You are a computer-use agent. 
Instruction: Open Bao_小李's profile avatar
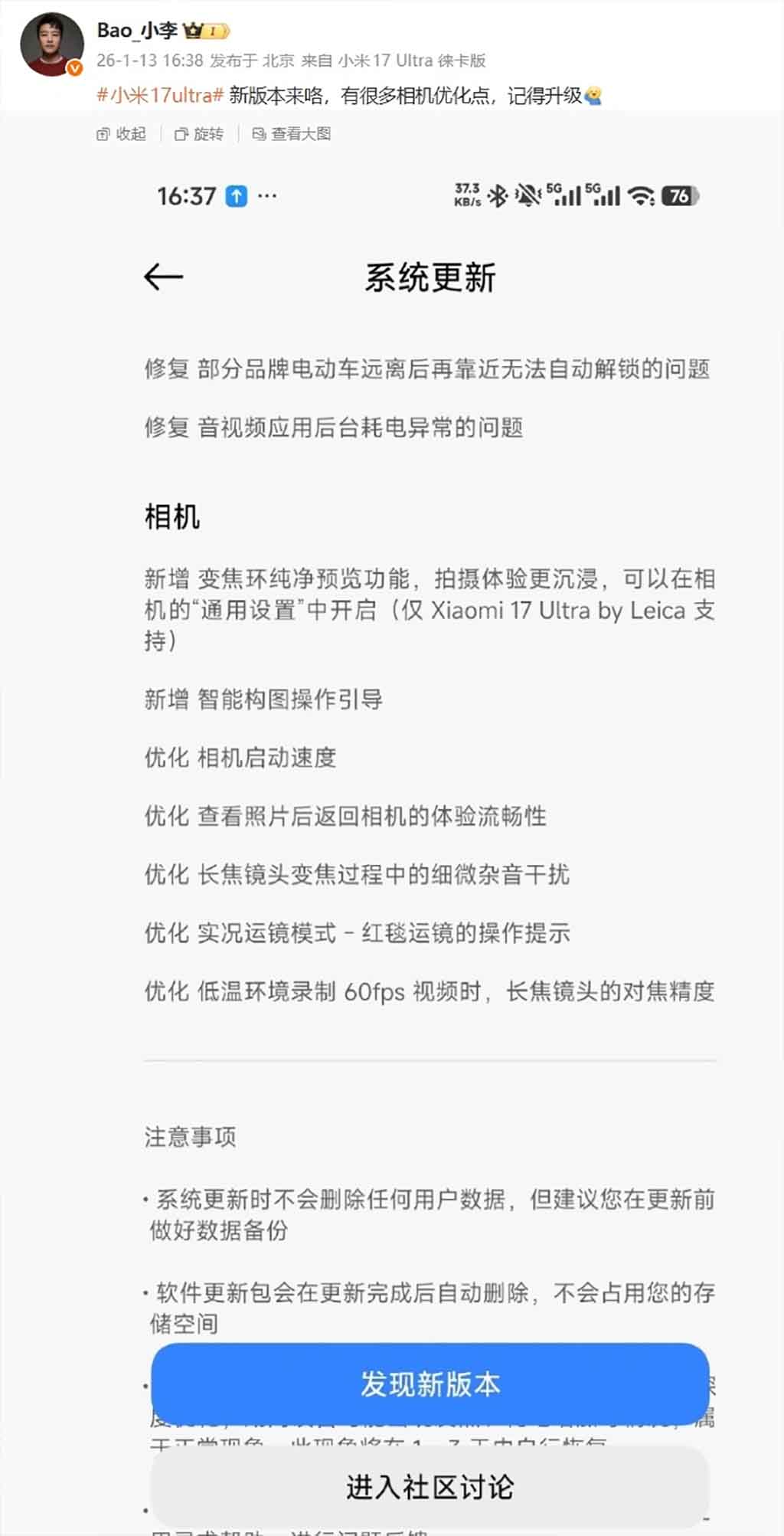51,44
